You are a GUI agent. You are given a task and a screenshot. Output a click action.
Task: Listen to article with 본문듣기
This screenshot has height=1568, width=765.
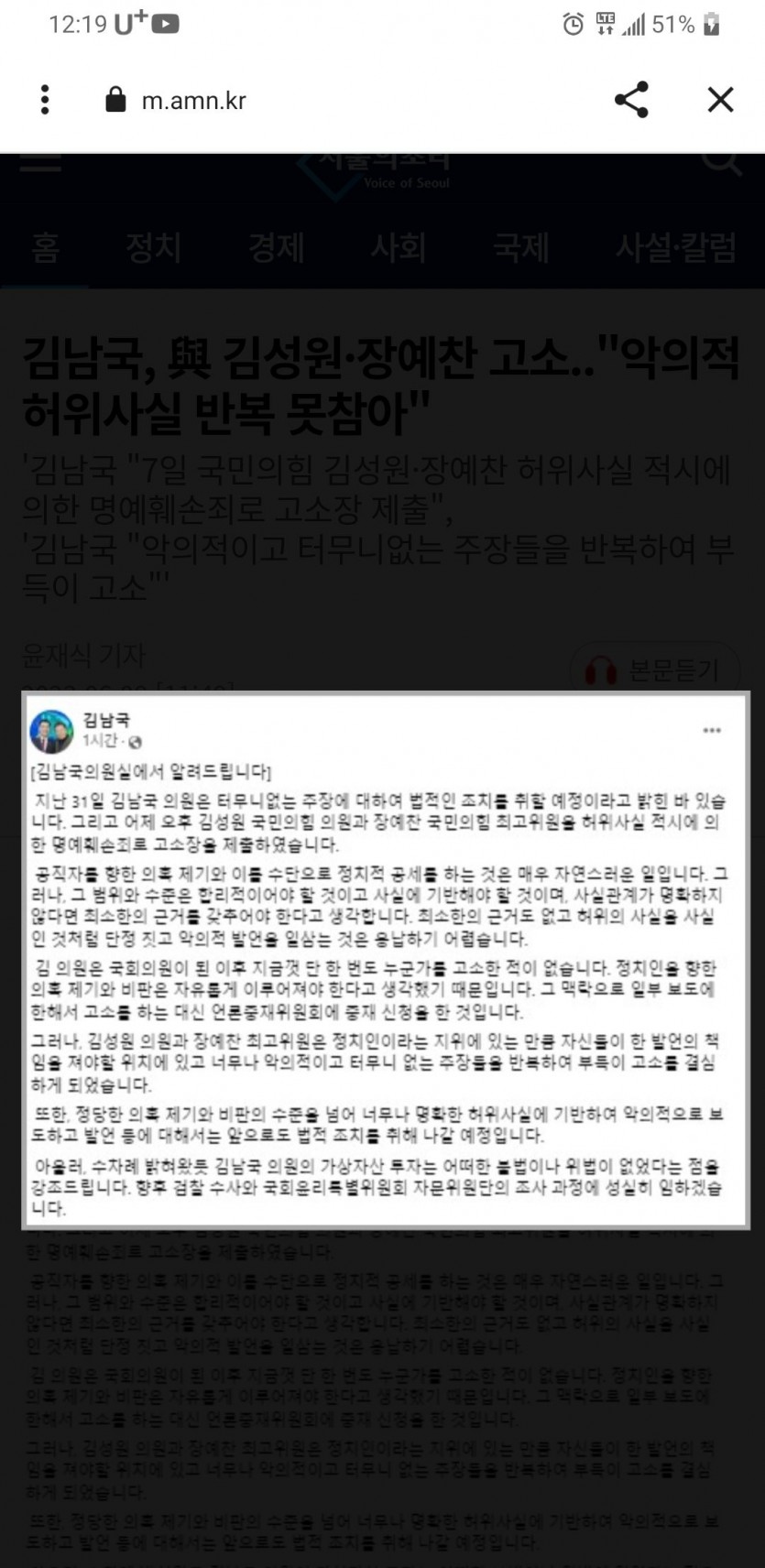click(x=654, y=670)
